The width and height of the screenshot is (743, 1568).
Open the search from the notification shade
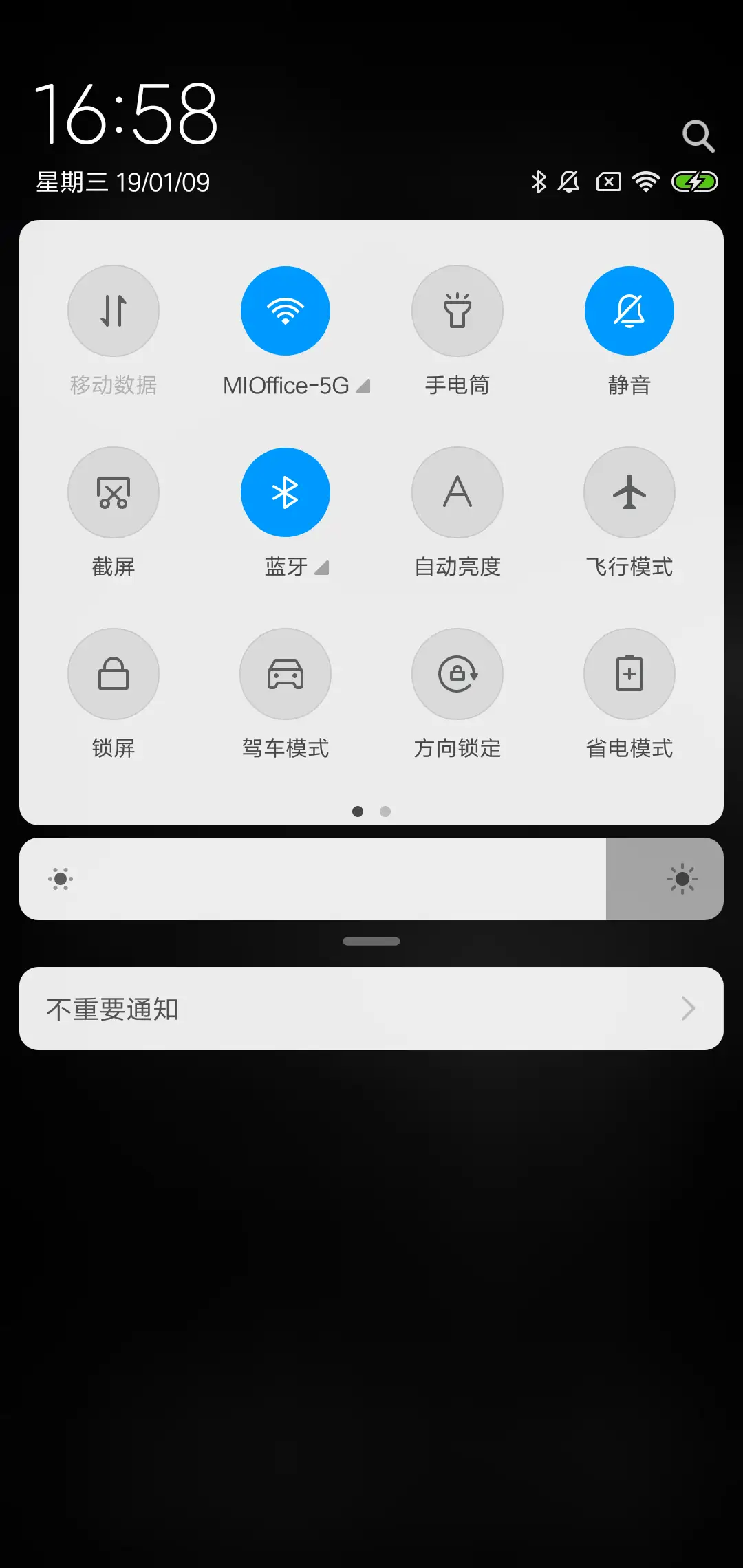pos(698,135)
